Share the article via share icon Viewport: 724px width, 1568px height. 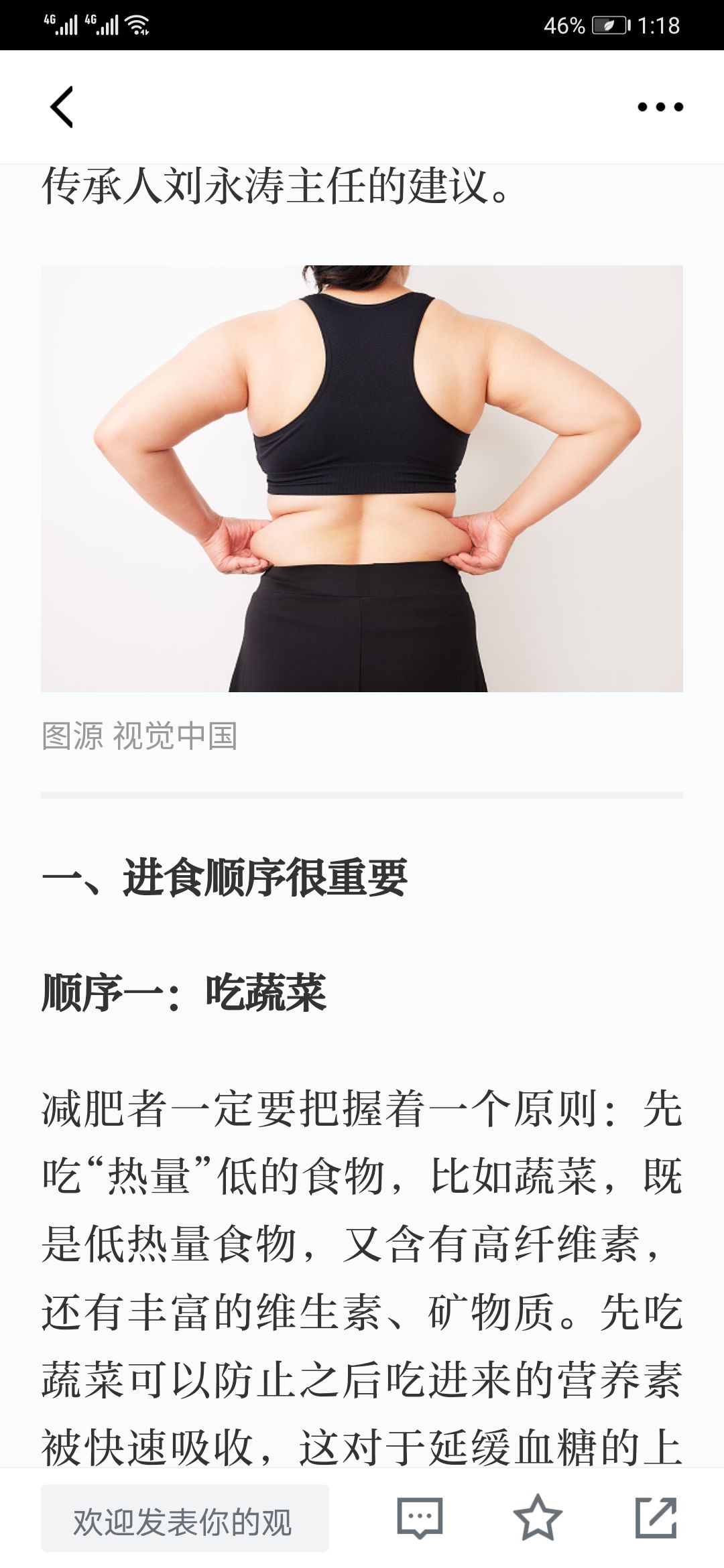(656, 1518)
